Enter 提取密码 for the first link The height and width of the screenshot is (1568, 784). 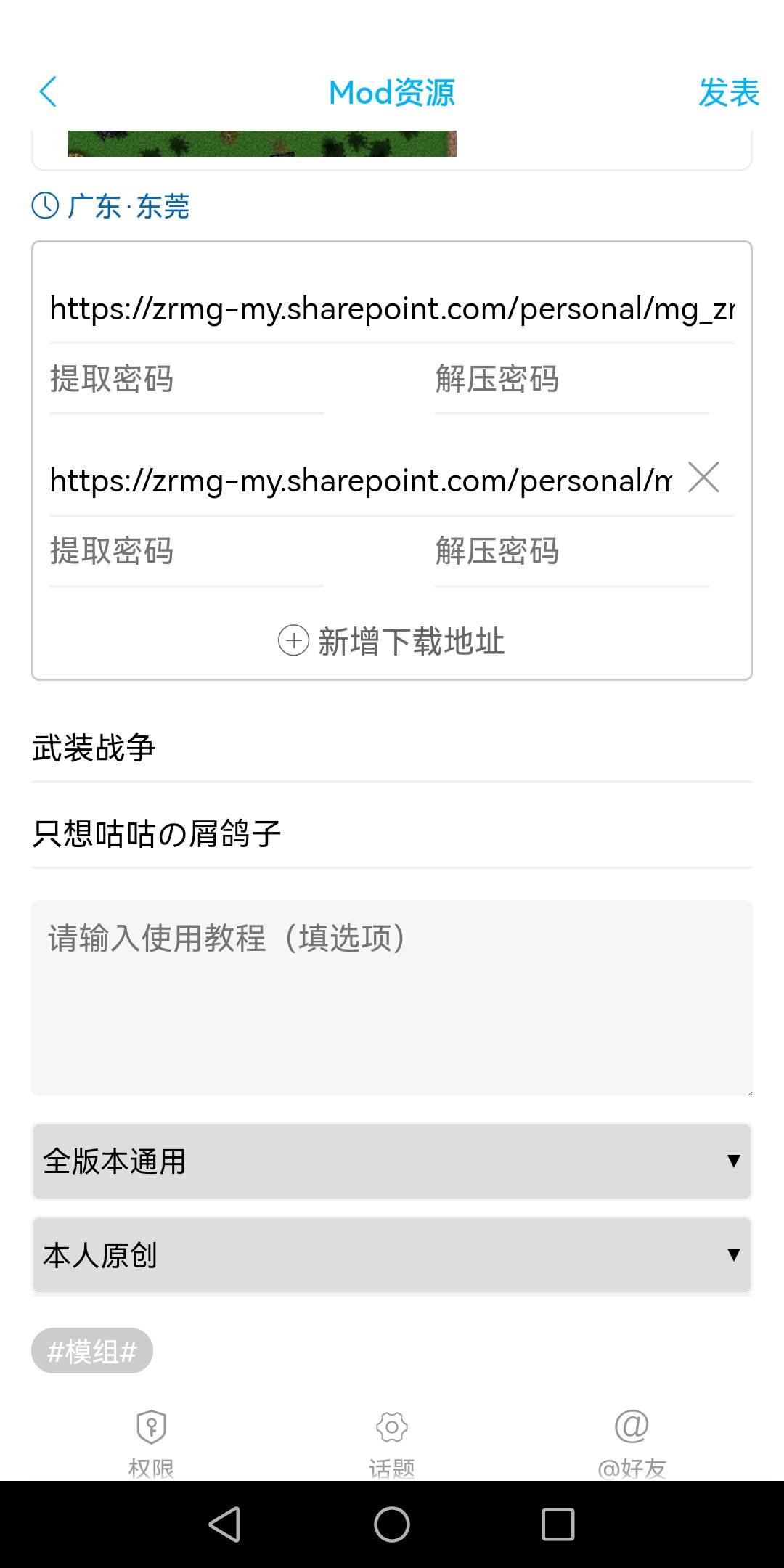click(186, 380)
